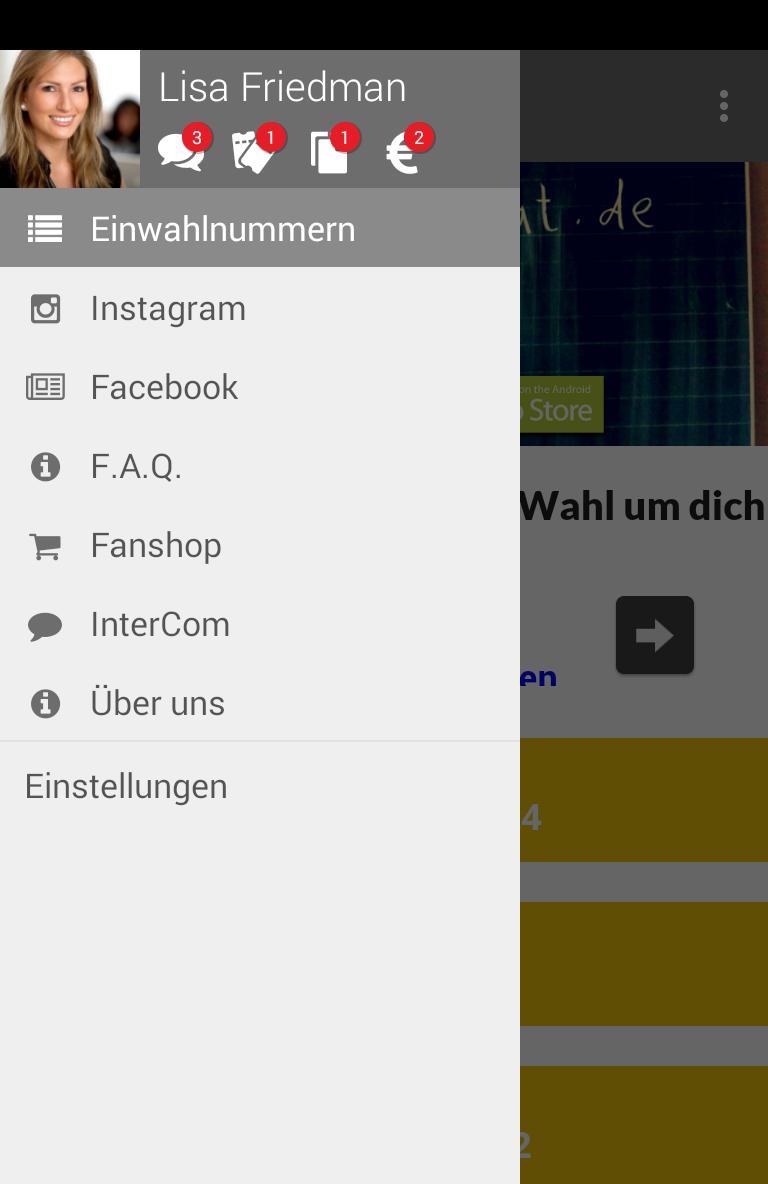768x1184 pixels.
Task: Tap the black arrow button
Action: pyautogui.click(x=654, y=635)
